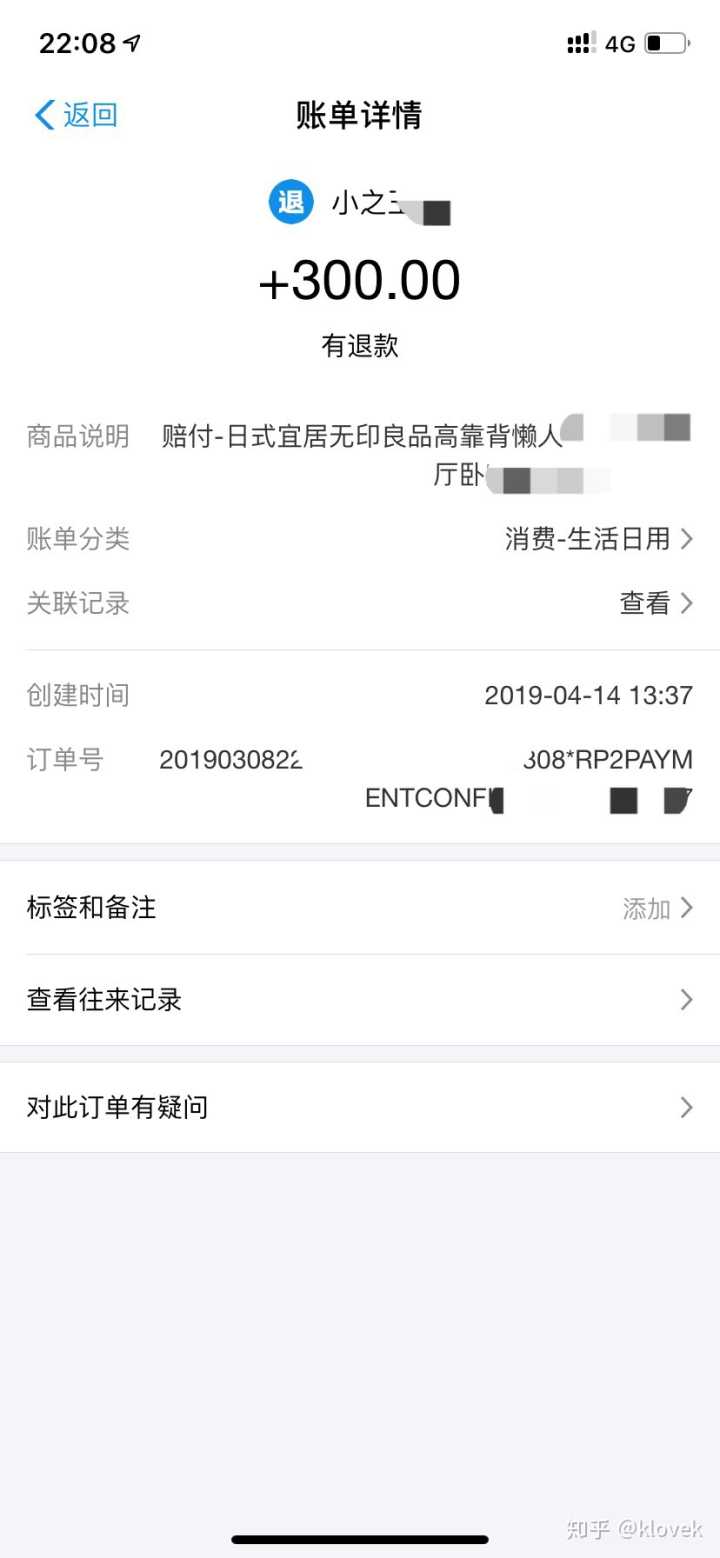
Task: Open 对此订单有疑问 help row
Action: point(360,1107)
